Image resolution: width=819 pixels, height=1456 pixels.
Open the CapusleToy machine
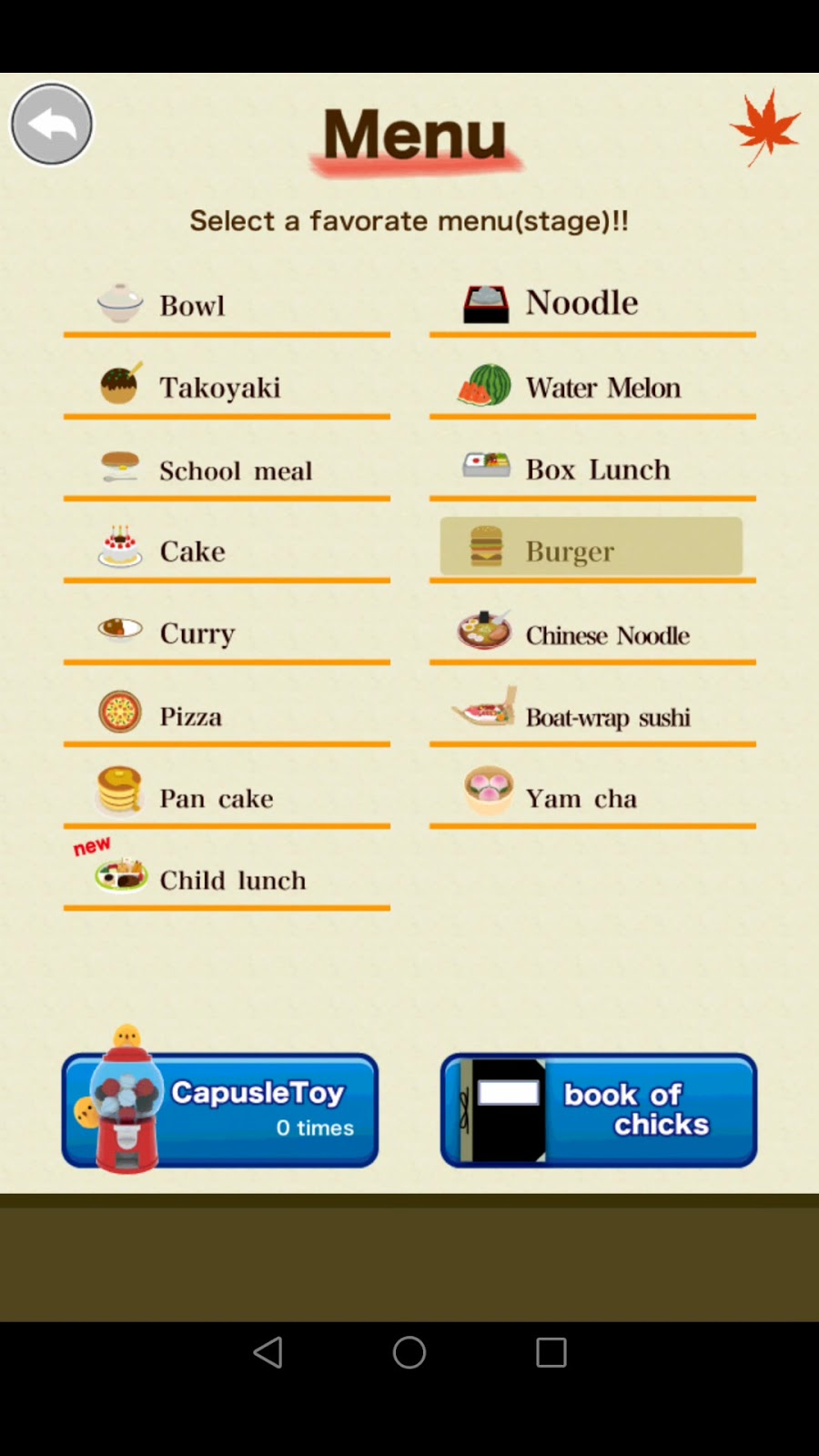click(x=221, y=1110)
